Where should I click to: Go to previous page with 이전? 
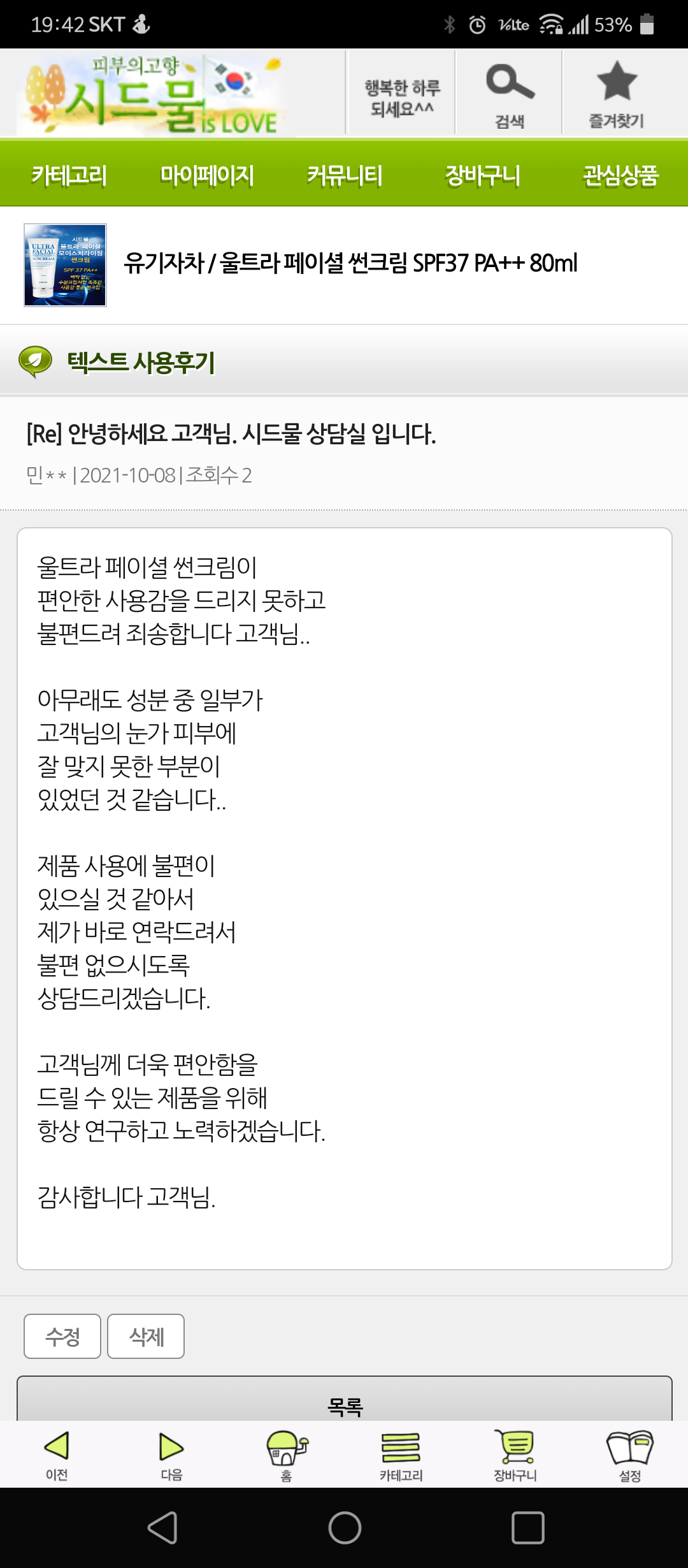57,1456
